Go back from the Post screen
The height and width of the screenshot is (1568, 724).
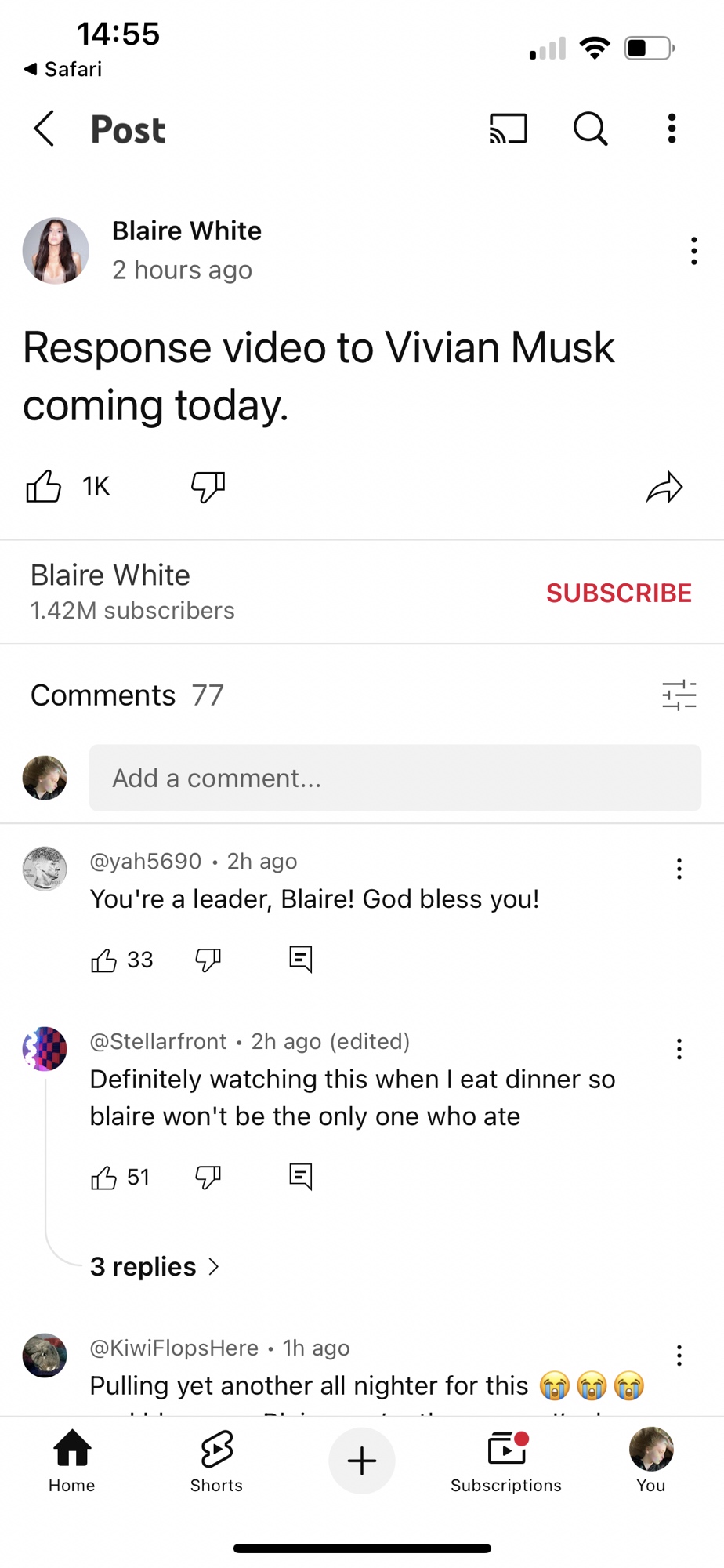click(45, 129)
